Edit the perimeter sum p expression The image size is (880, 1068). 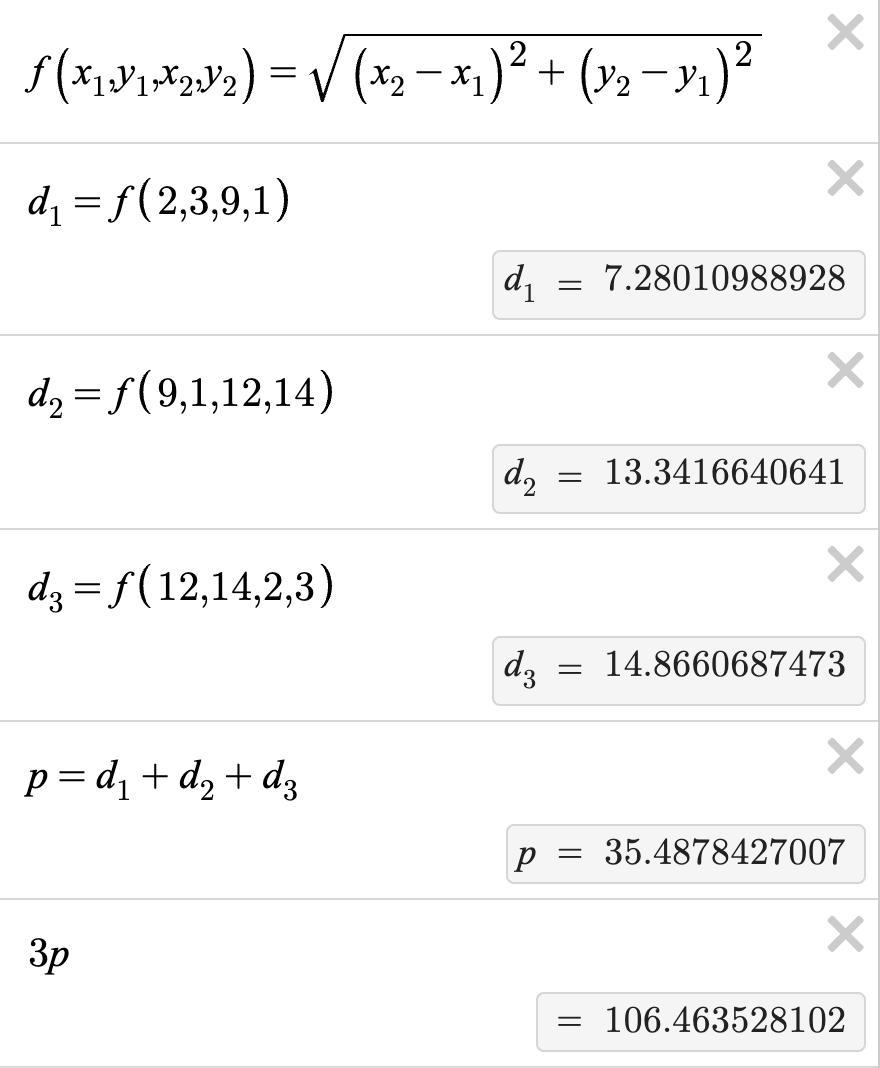pos(162,778)
